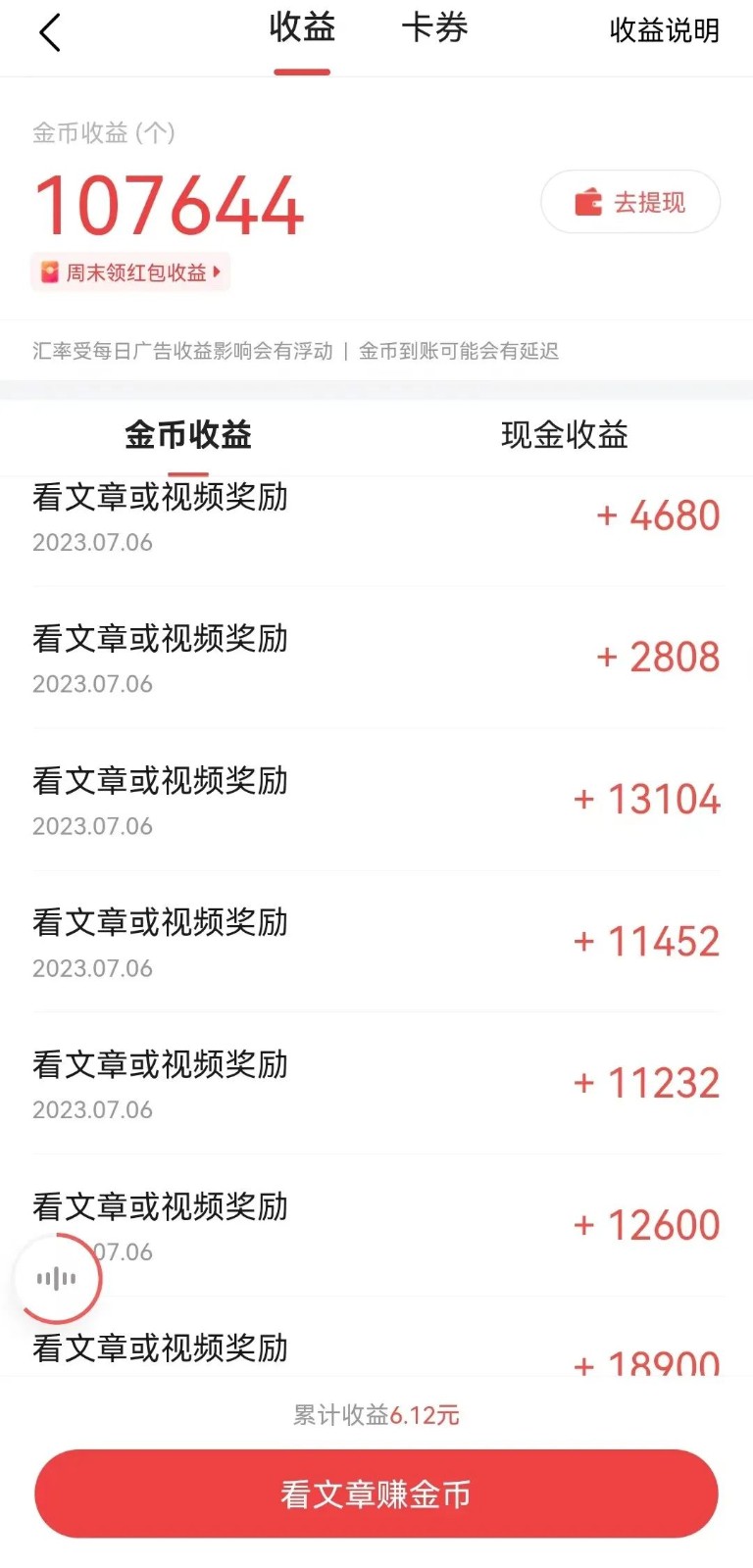The height and width of the screenshot is (1568, 753).
Task: Tap the floating audio waveform button
Action: pyautogui.click(x=57, y=1278)
